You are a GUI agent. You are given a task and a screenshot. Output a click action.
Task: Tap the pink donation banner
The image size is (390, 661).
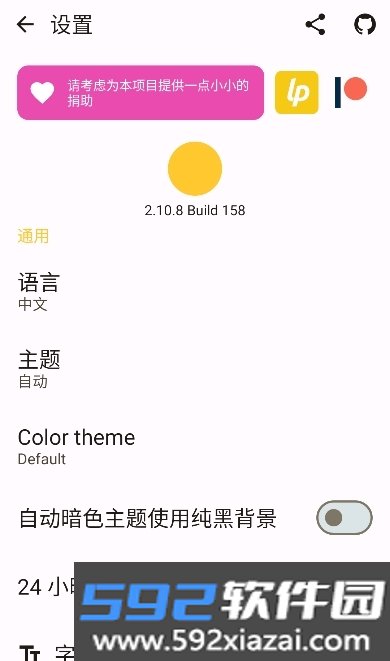tap(140, 93)
